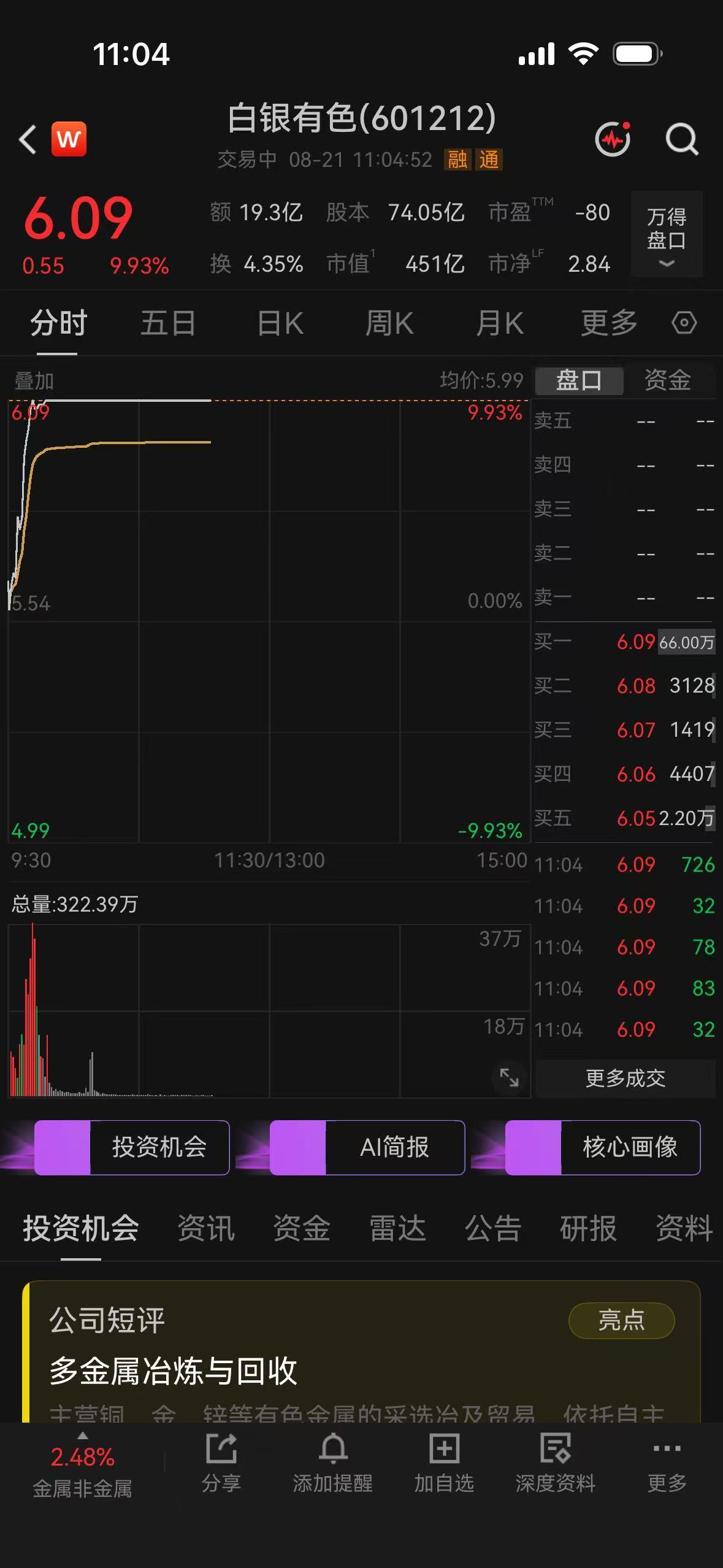Image resolution: width=723 pixels, height=1568 pixels.
Task: Open the 更多 chart period options
Action: [609, 323]
